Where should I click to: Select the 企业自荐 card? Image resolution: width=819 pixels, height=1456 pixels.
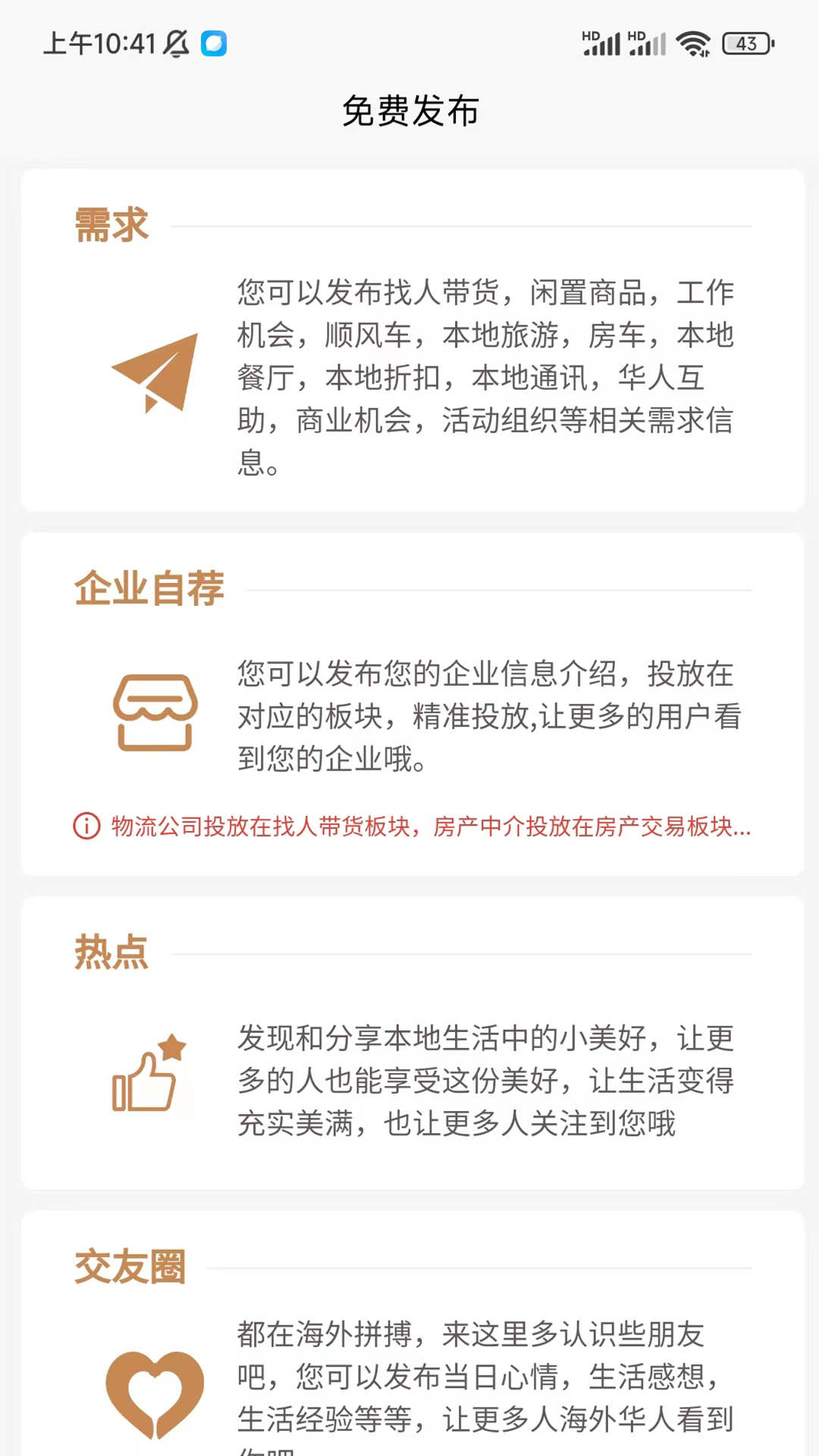coord(413,705)
